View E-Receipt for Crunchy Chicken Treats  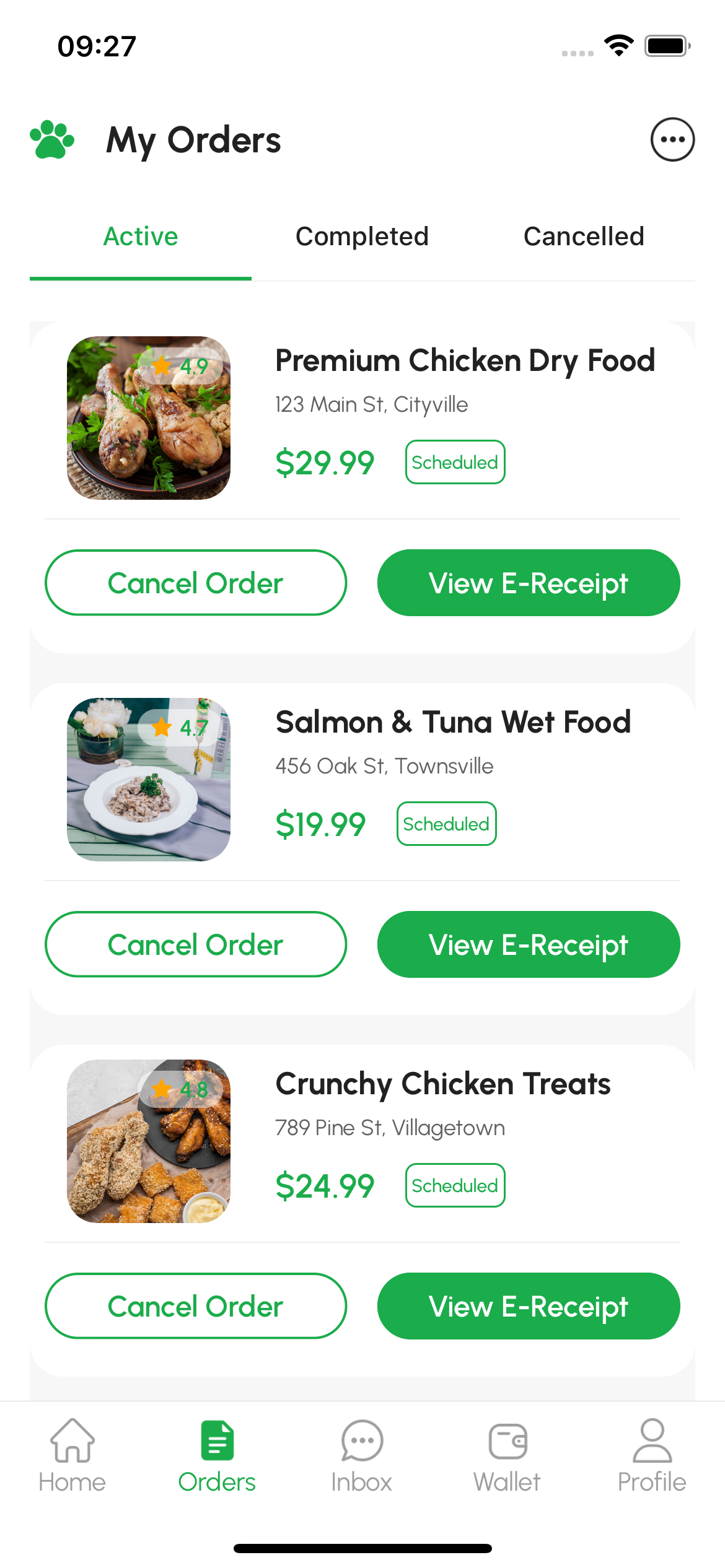coord(529,1305)
